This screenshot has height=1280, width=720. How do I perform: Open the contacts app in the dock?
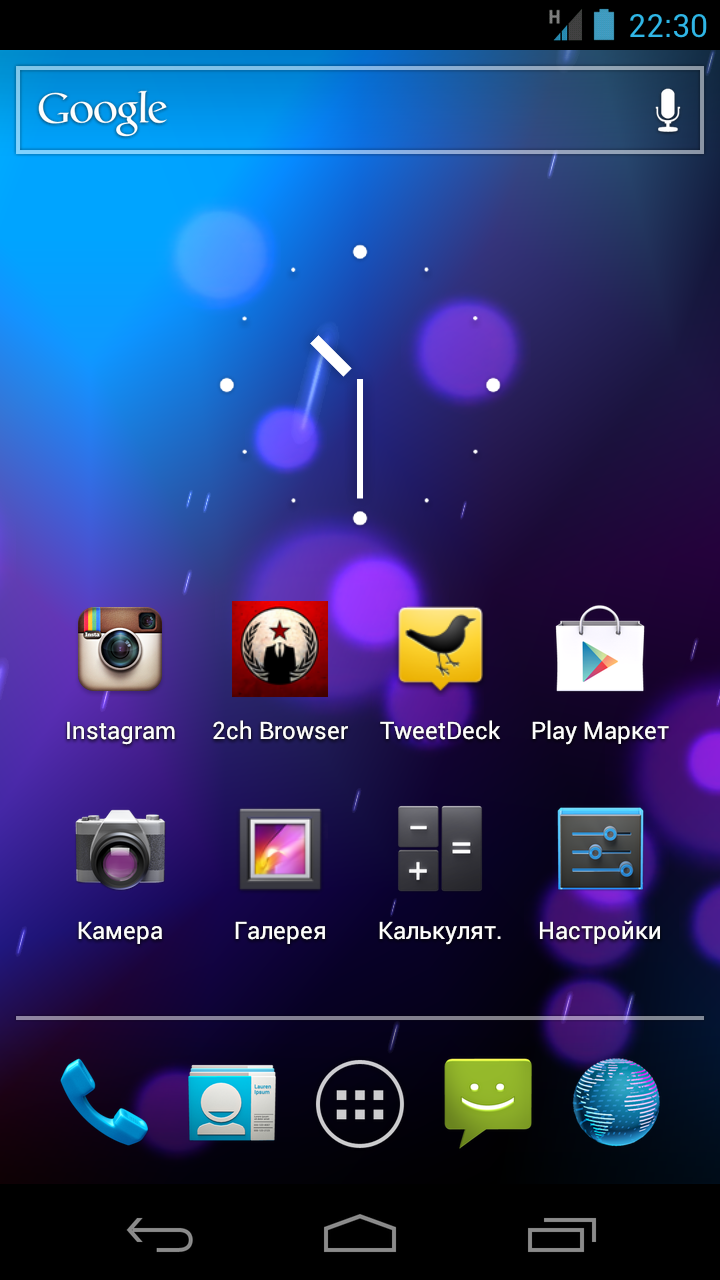point(232,1103)
